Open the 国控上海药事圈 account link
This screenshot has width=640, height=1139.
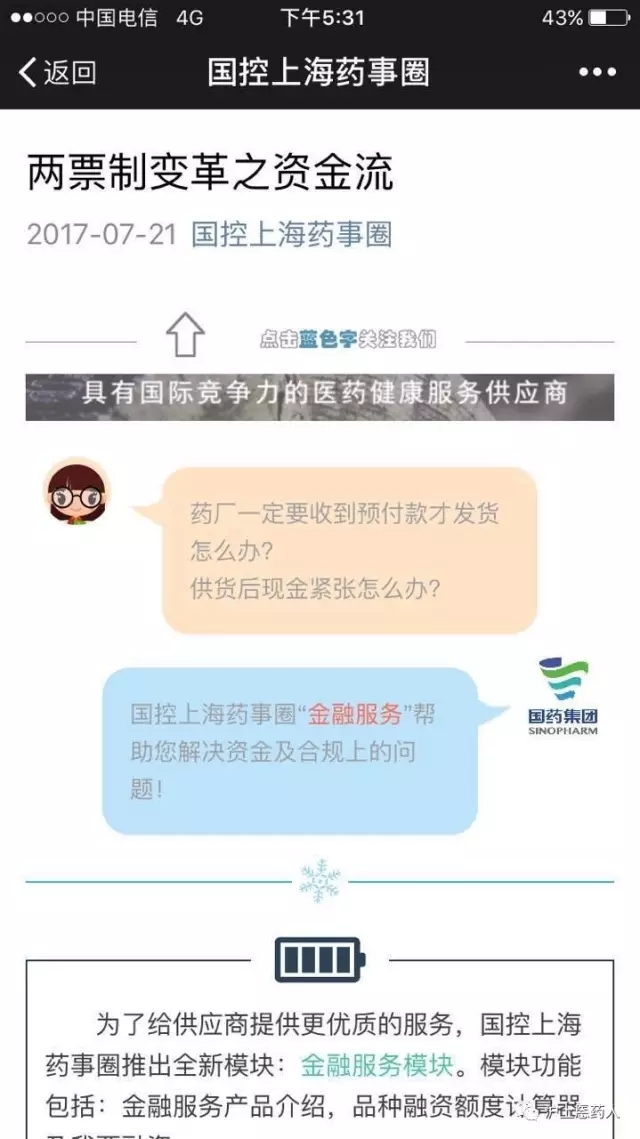tap(291, 234)
